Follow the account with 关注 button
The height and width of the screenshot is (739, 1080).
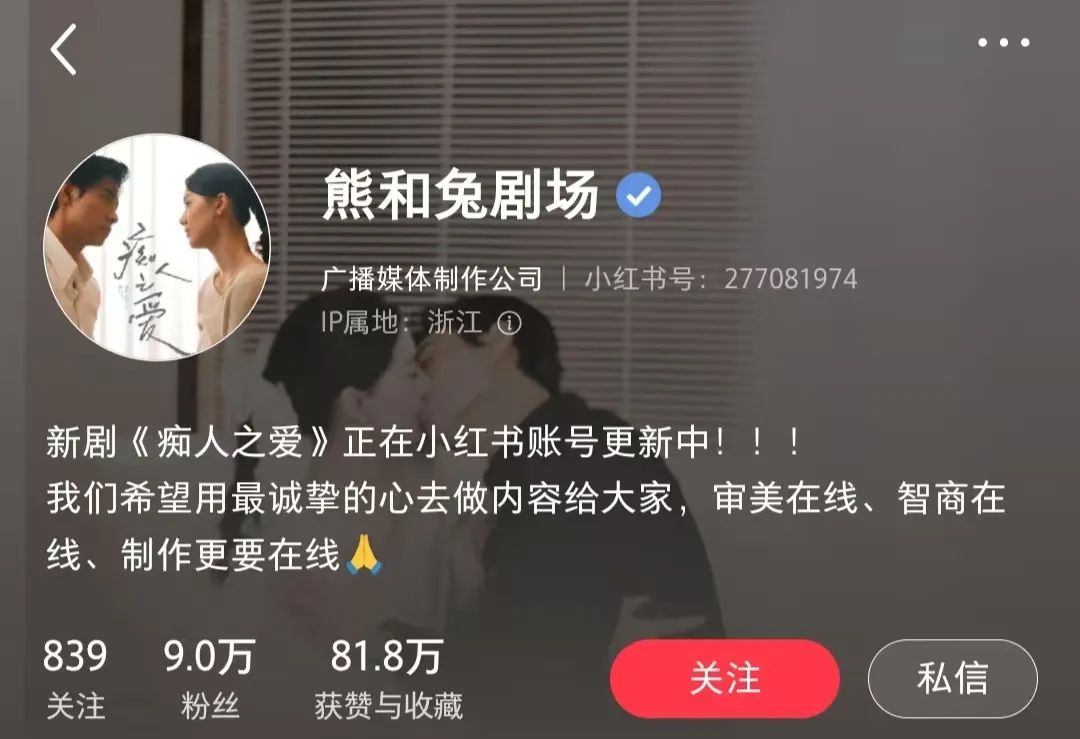724,679
